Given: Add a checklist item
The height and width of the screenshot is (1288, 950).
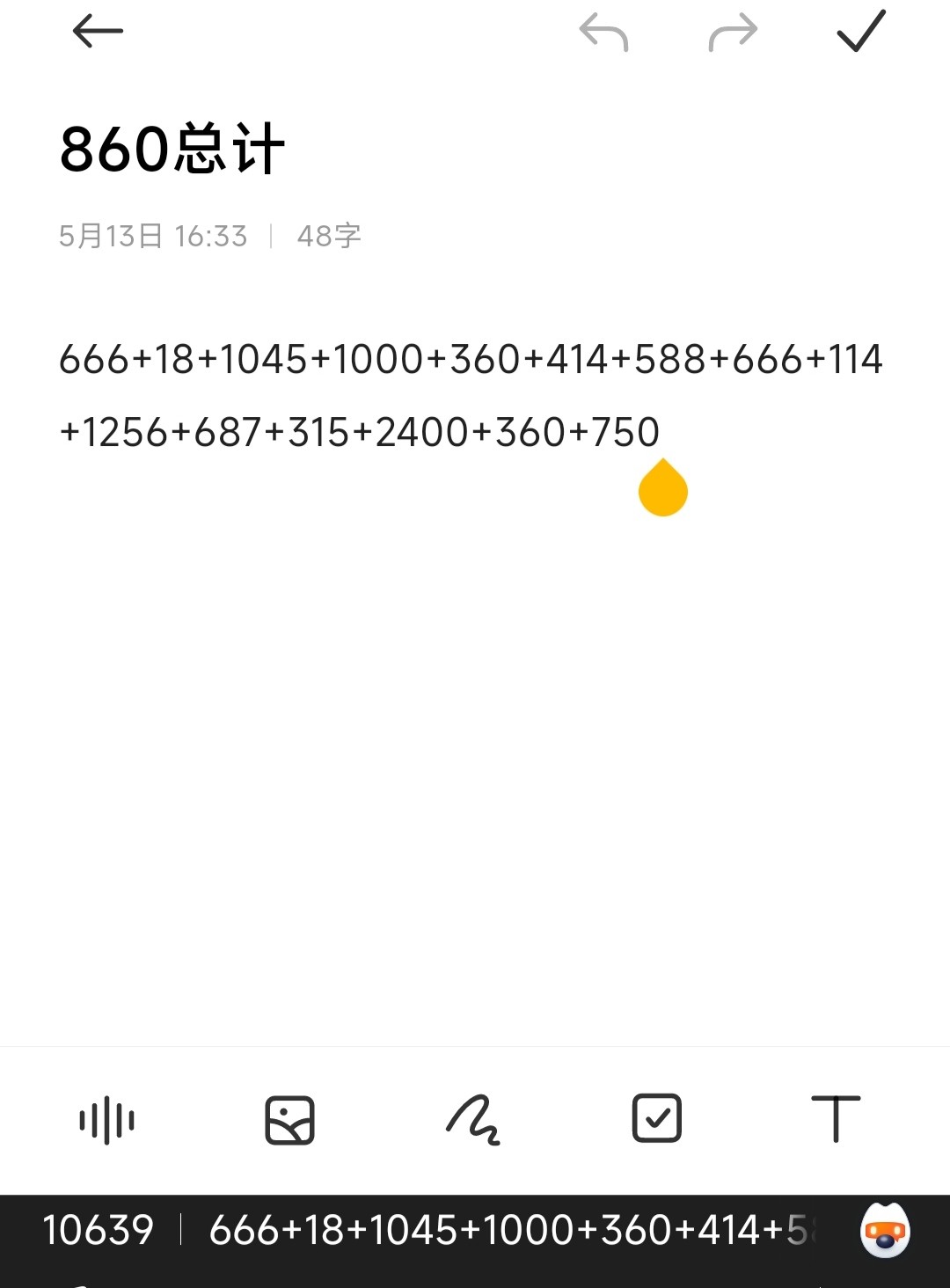Looking at the screenshot, I should (657, 1119).
